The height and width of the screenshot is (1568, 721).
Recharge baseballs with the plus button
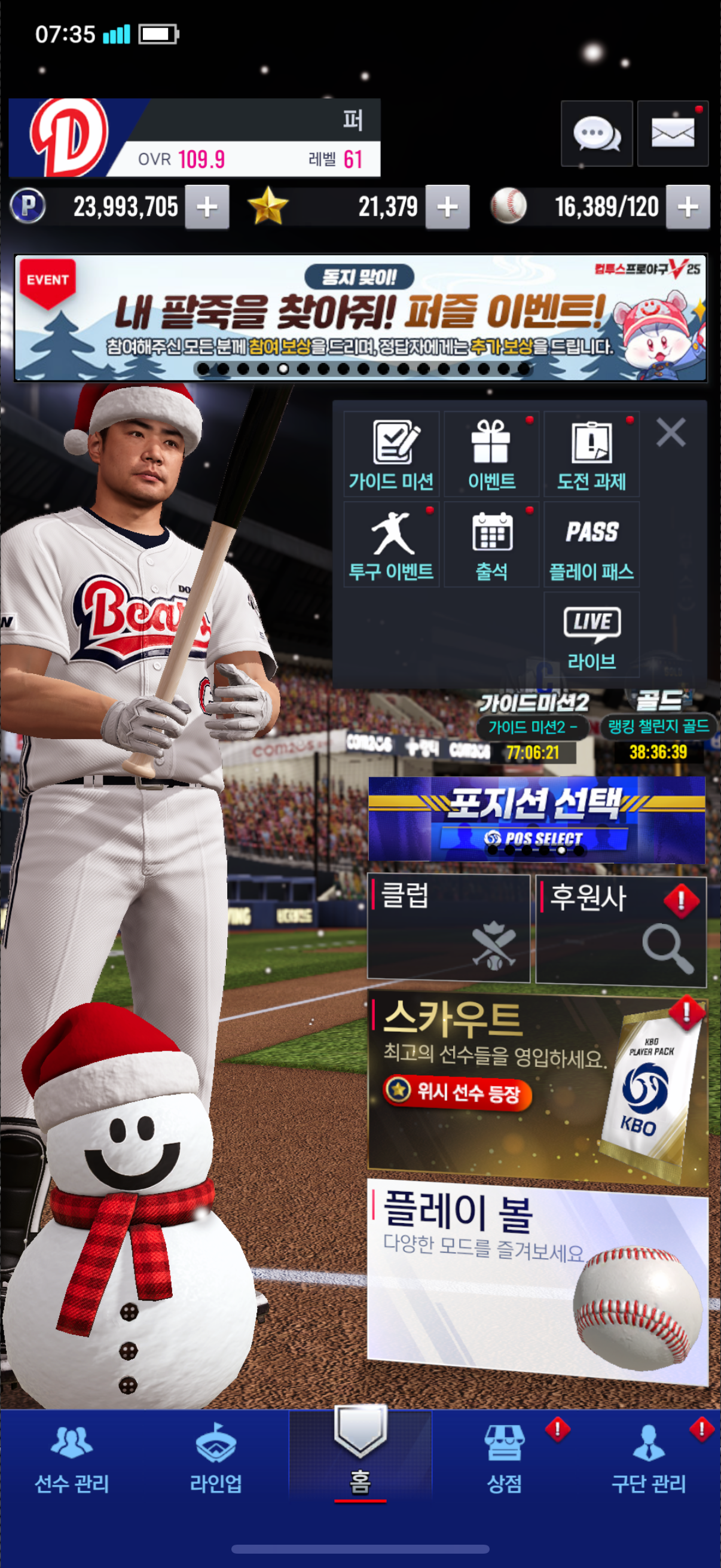(688, 208)
